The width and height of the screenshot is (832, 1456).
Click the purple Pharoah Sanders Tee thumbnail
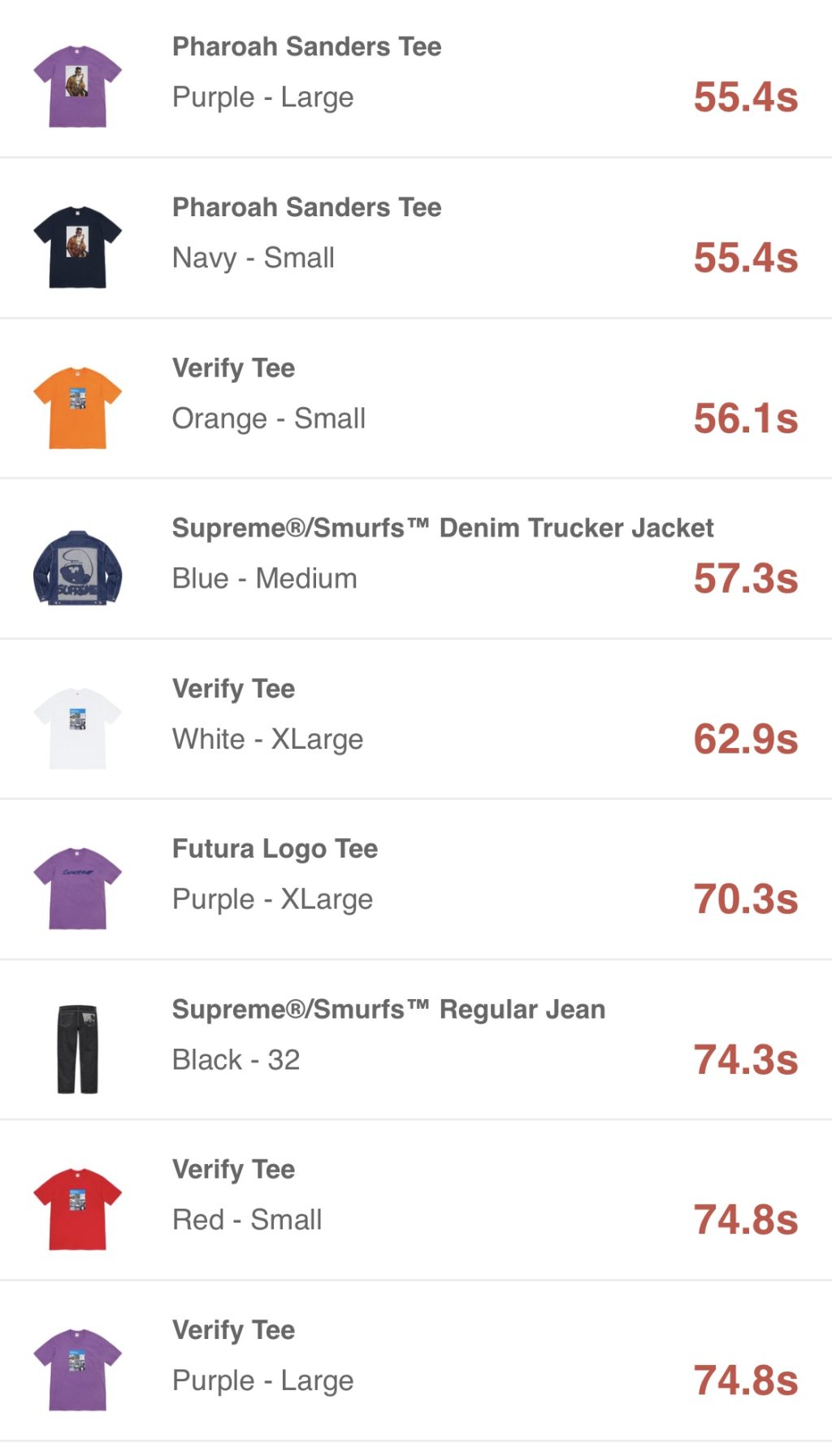click(x=77, y=87)
